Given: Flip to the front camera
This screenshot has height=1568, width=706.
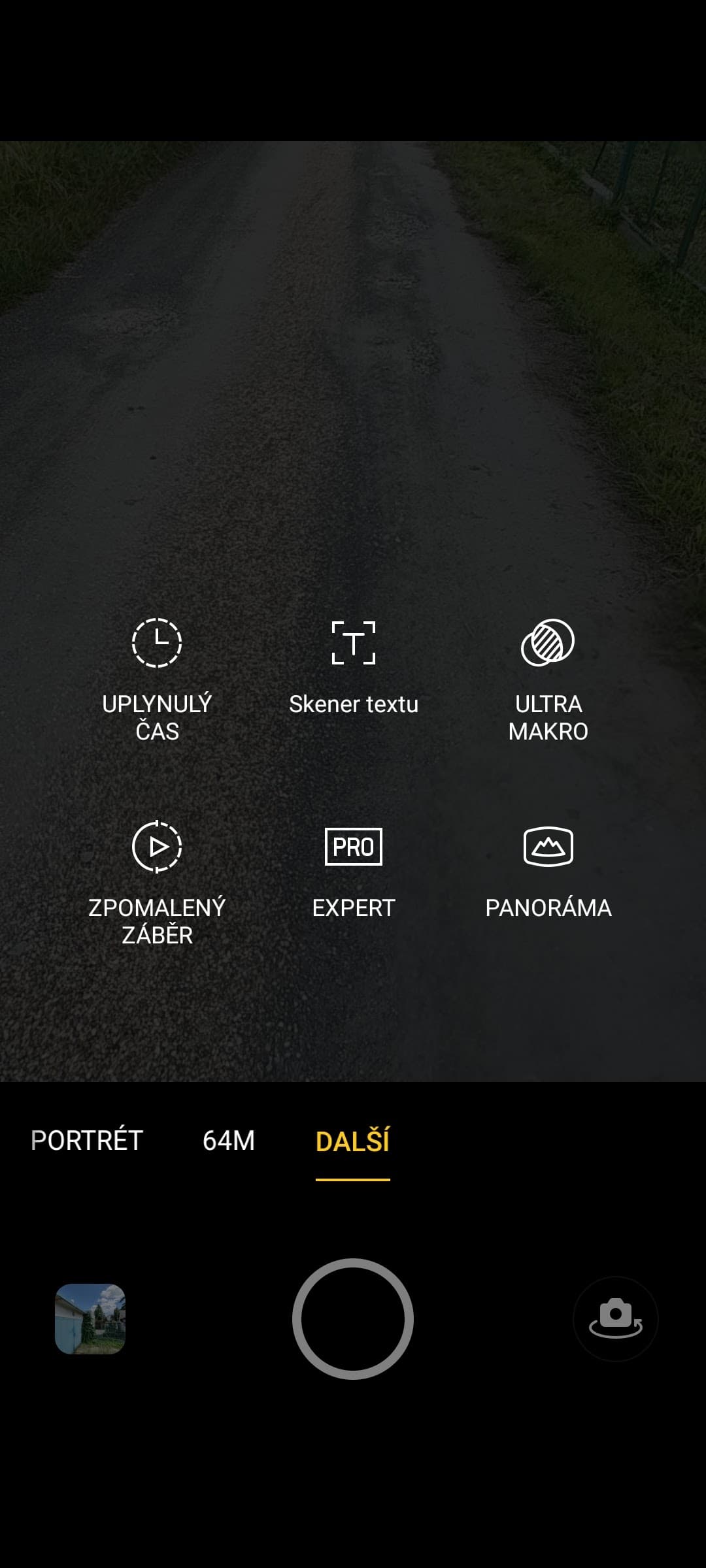Looking at the screenshot, I should tap(615, 1319).
